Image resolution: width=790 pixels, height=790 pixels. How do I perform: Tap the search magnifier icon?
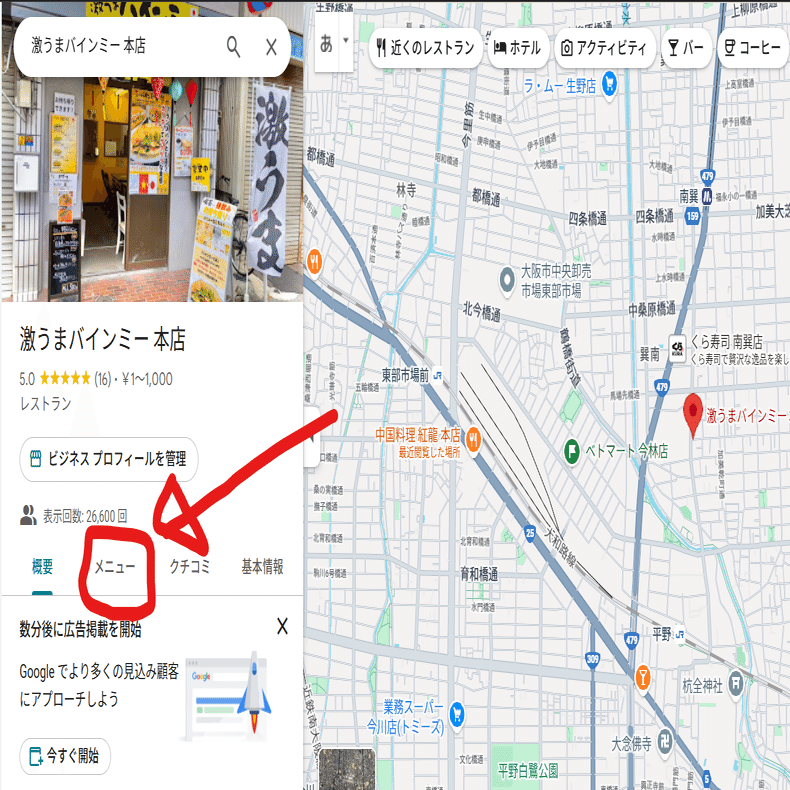tap(233, 47)
